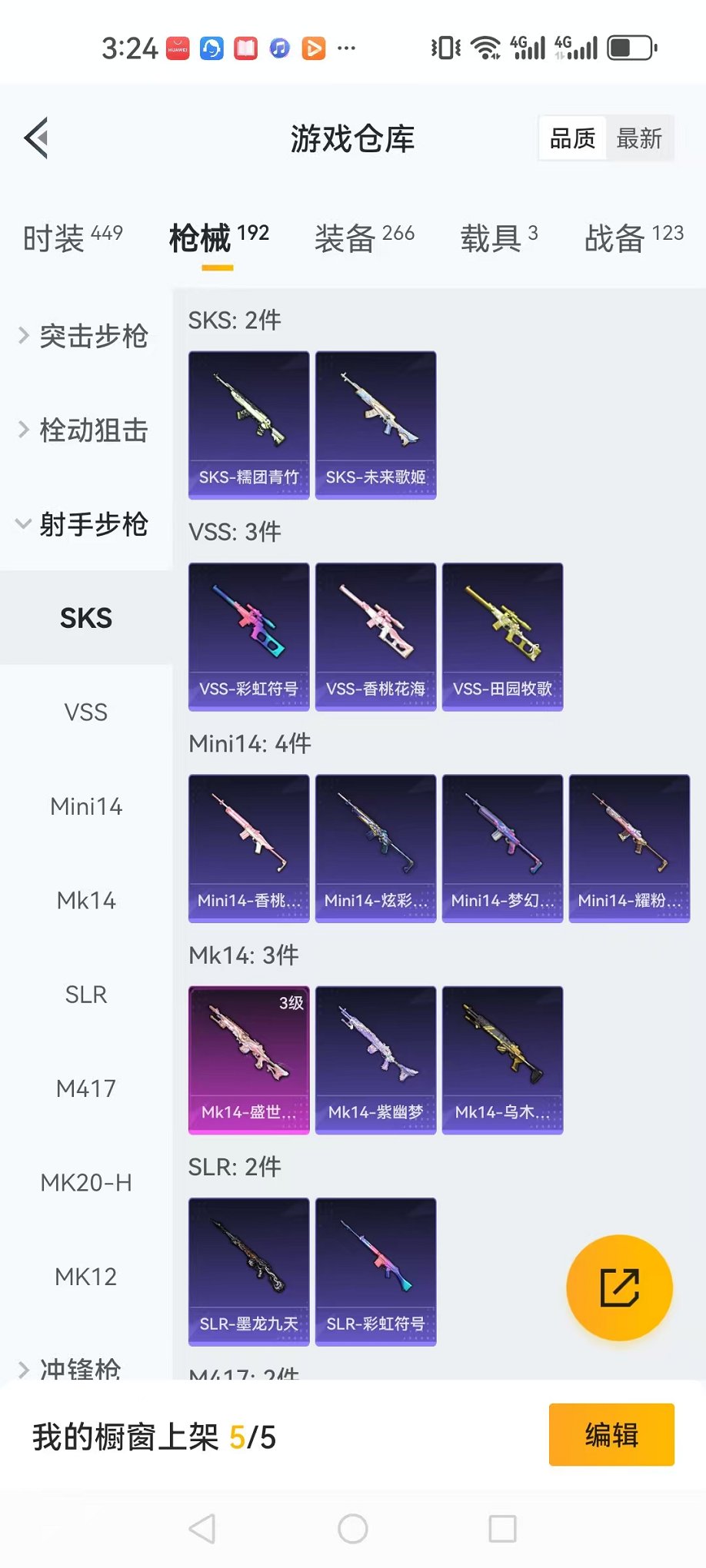Collapse the 射手步枪 category
706x1568 pixels.
[85, 524]
